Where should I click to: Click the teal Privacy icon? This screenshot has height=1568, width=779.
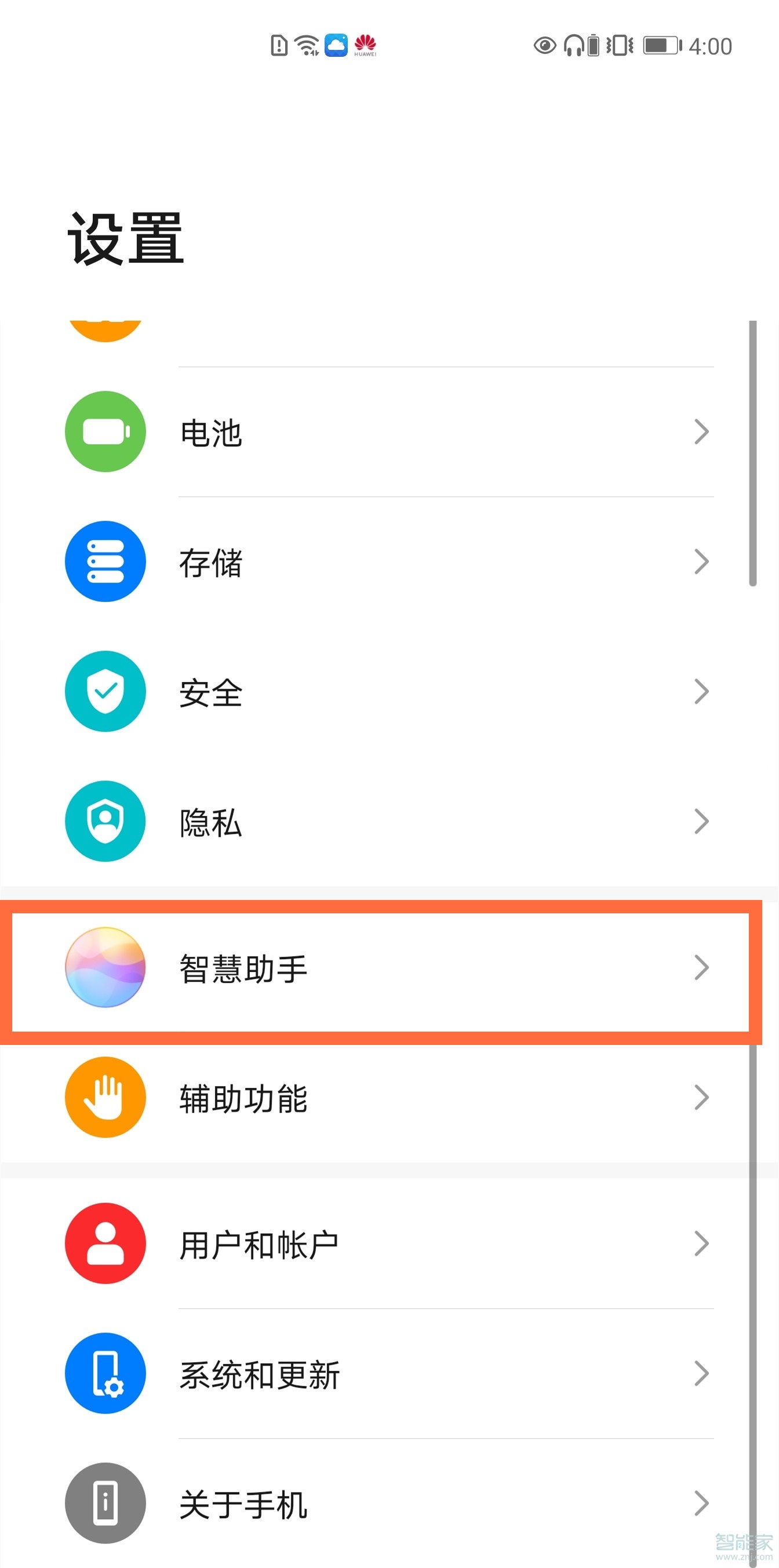[x=105, y=821]
